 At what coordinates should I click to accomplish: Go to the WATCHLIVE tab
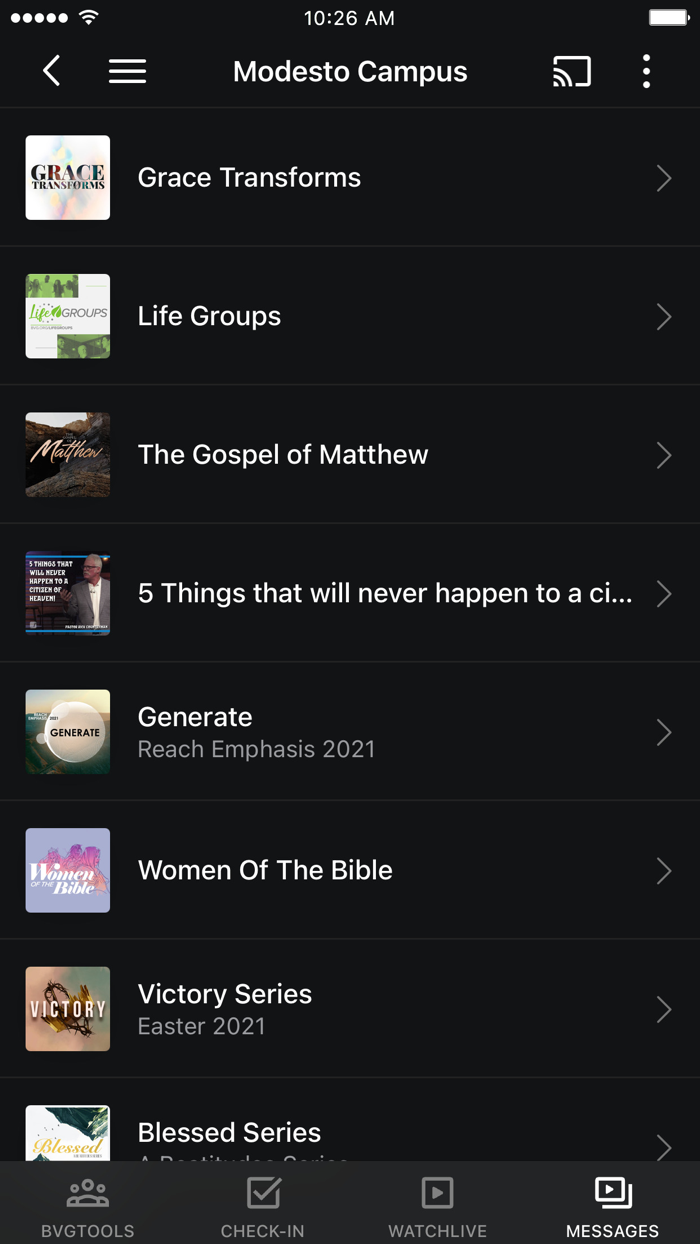pyautogui.click(x=437, y=1207)
